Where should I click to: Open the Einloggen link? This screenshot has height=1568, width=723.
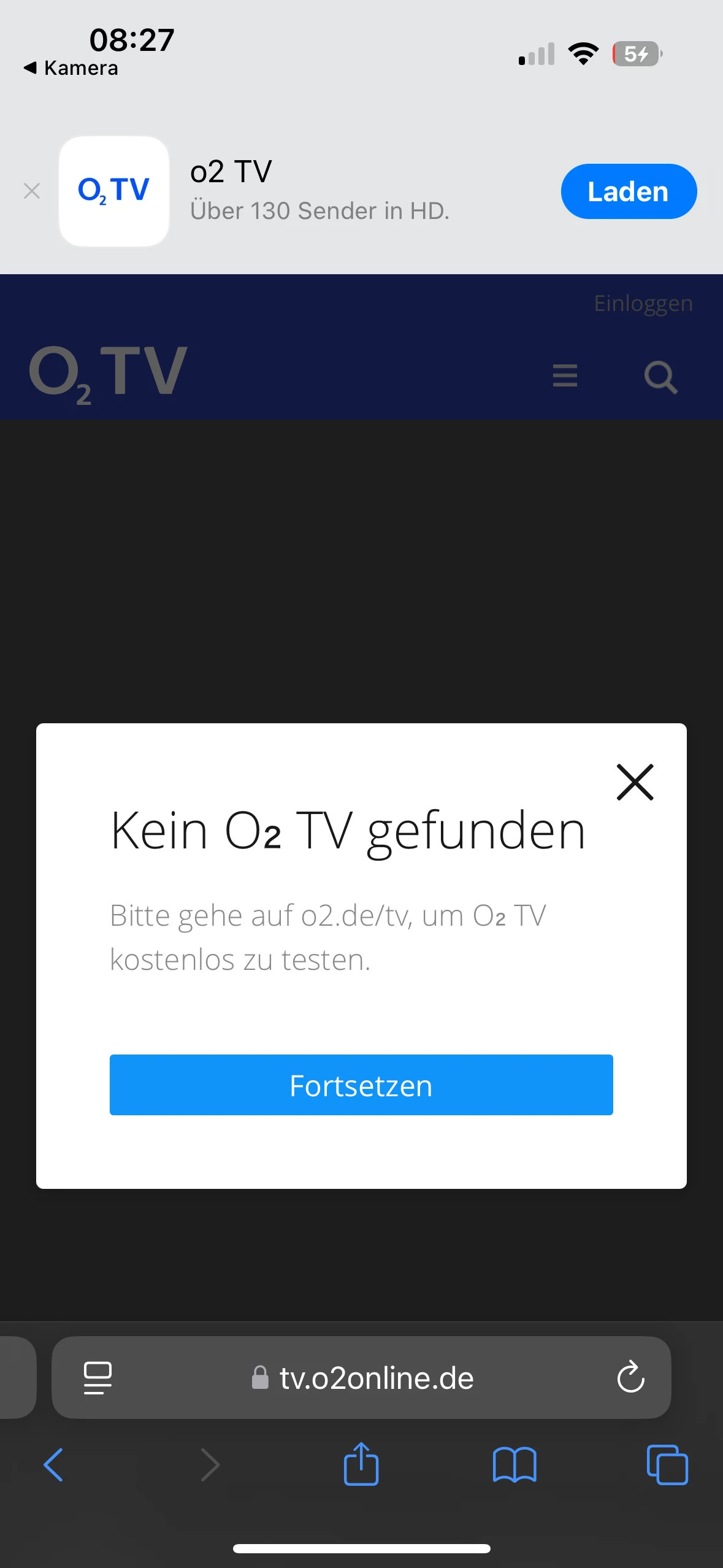pos(643,304)
